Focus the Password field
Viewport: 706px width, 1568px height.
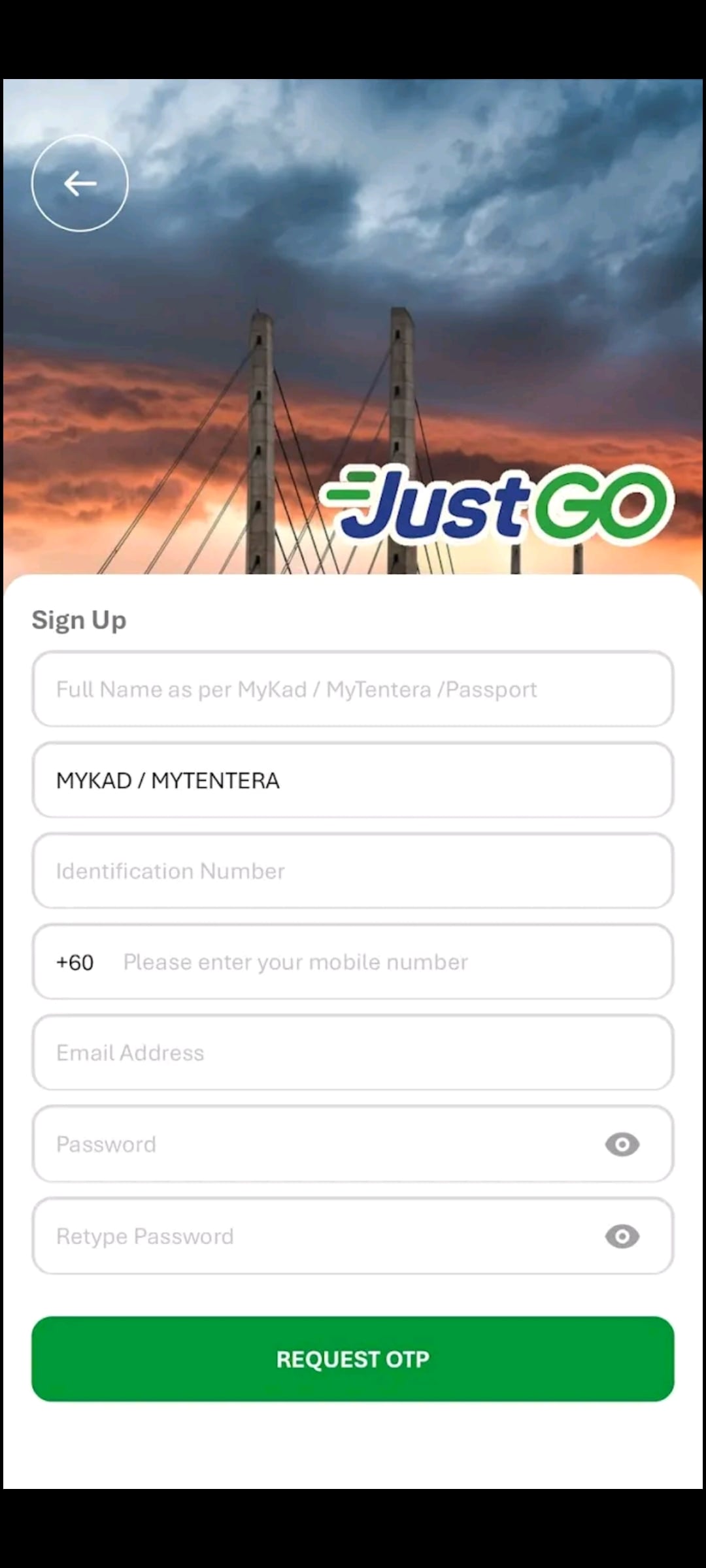pos(314,1144)
